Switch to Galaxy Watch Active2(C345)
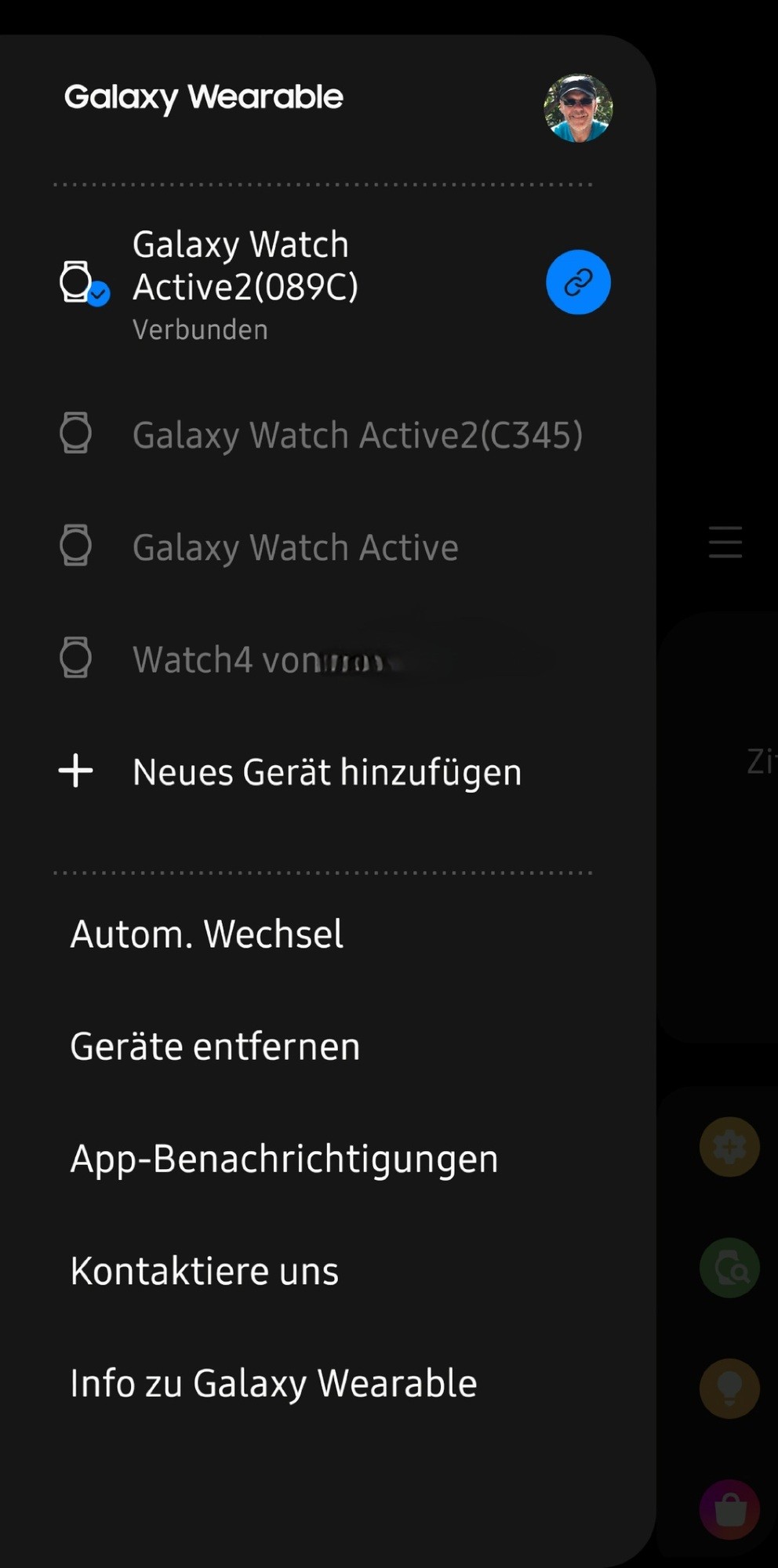778x1568 pixels. coord(357,435)
